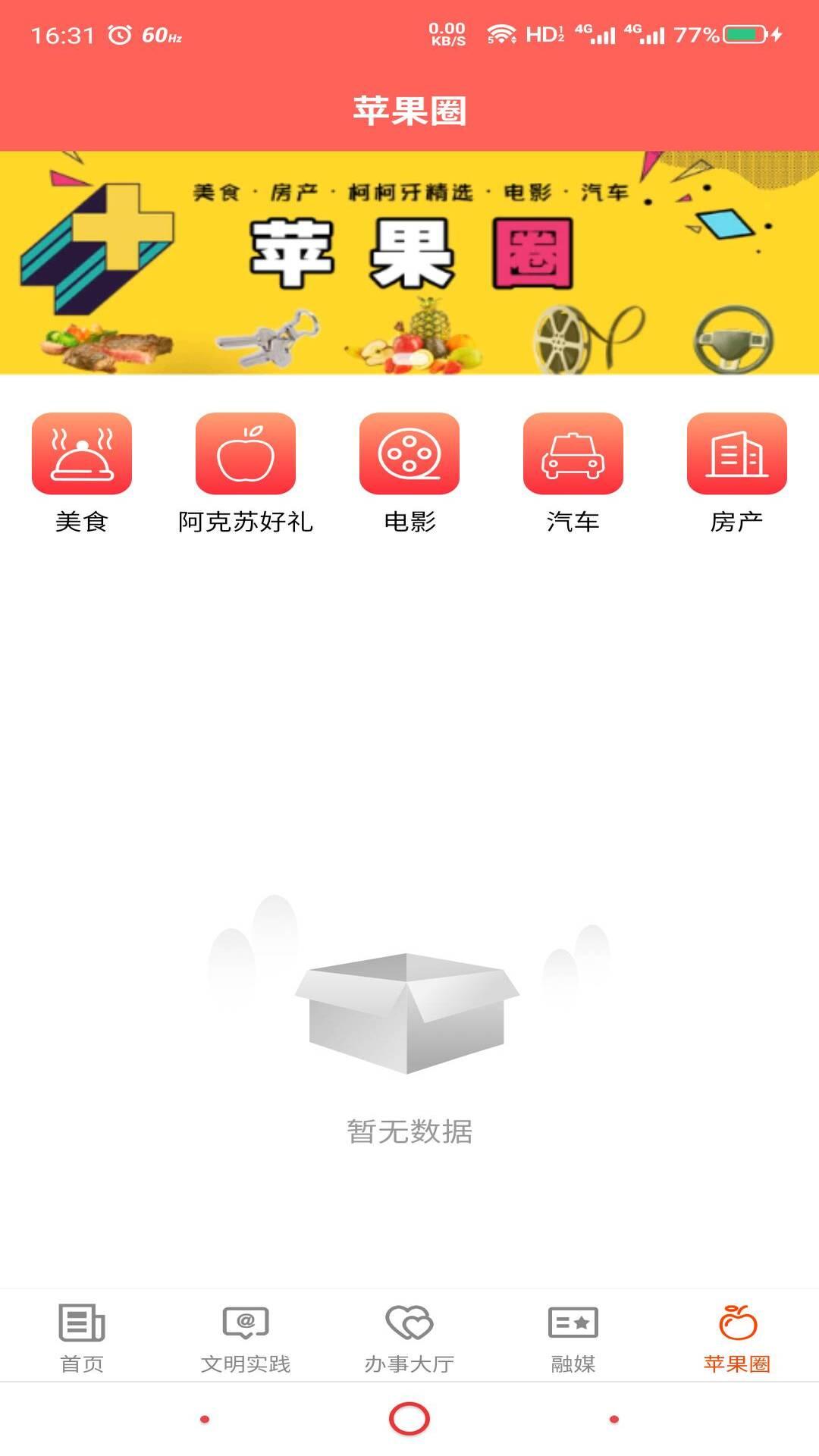Open the 电影 movie reel icon

point(409,453)
